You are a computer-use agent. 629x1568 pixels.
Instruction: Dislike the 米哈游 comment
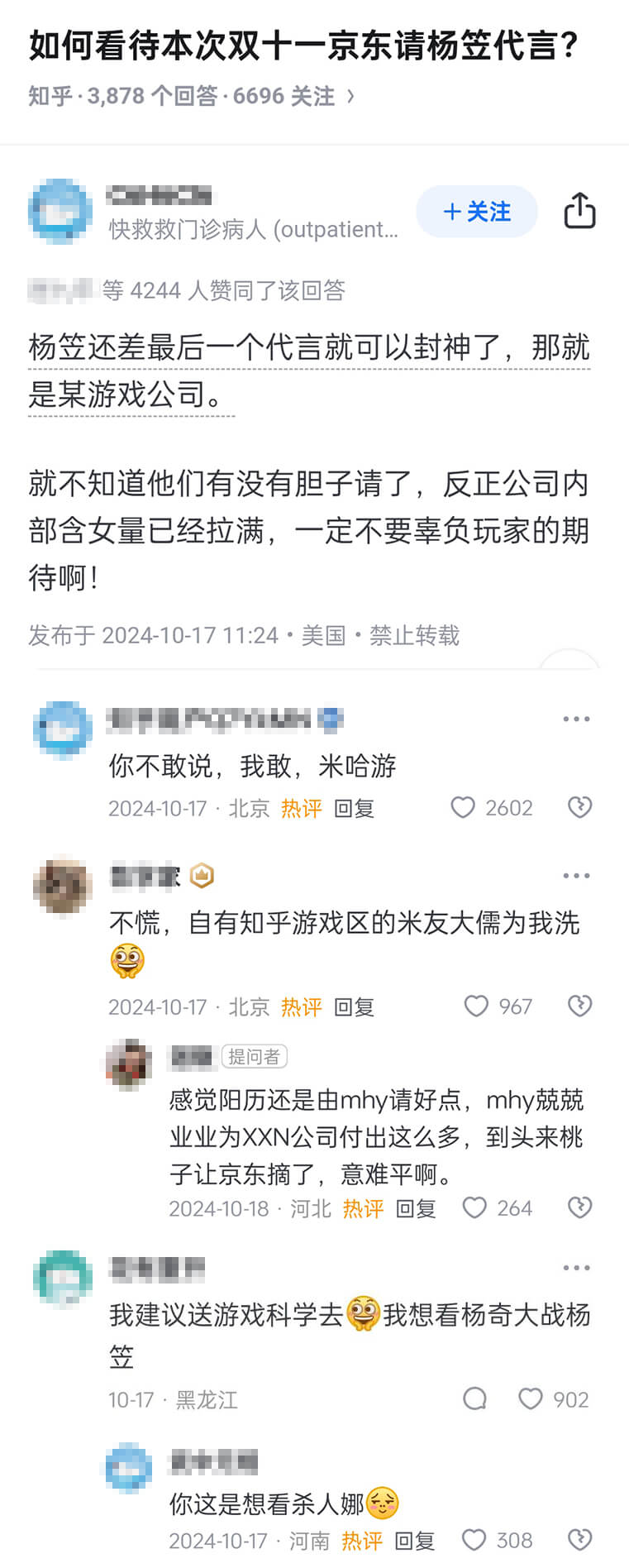pos(579,807)
